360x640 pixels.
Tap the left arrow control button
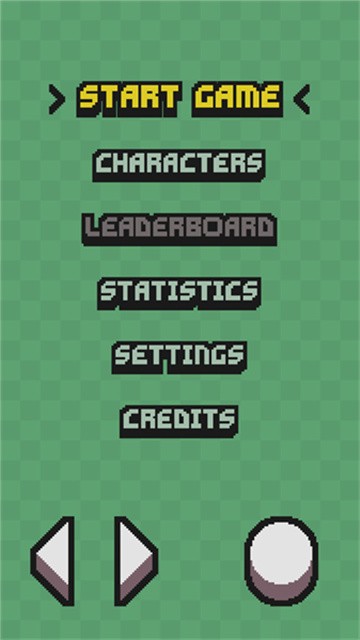(52, 561)
